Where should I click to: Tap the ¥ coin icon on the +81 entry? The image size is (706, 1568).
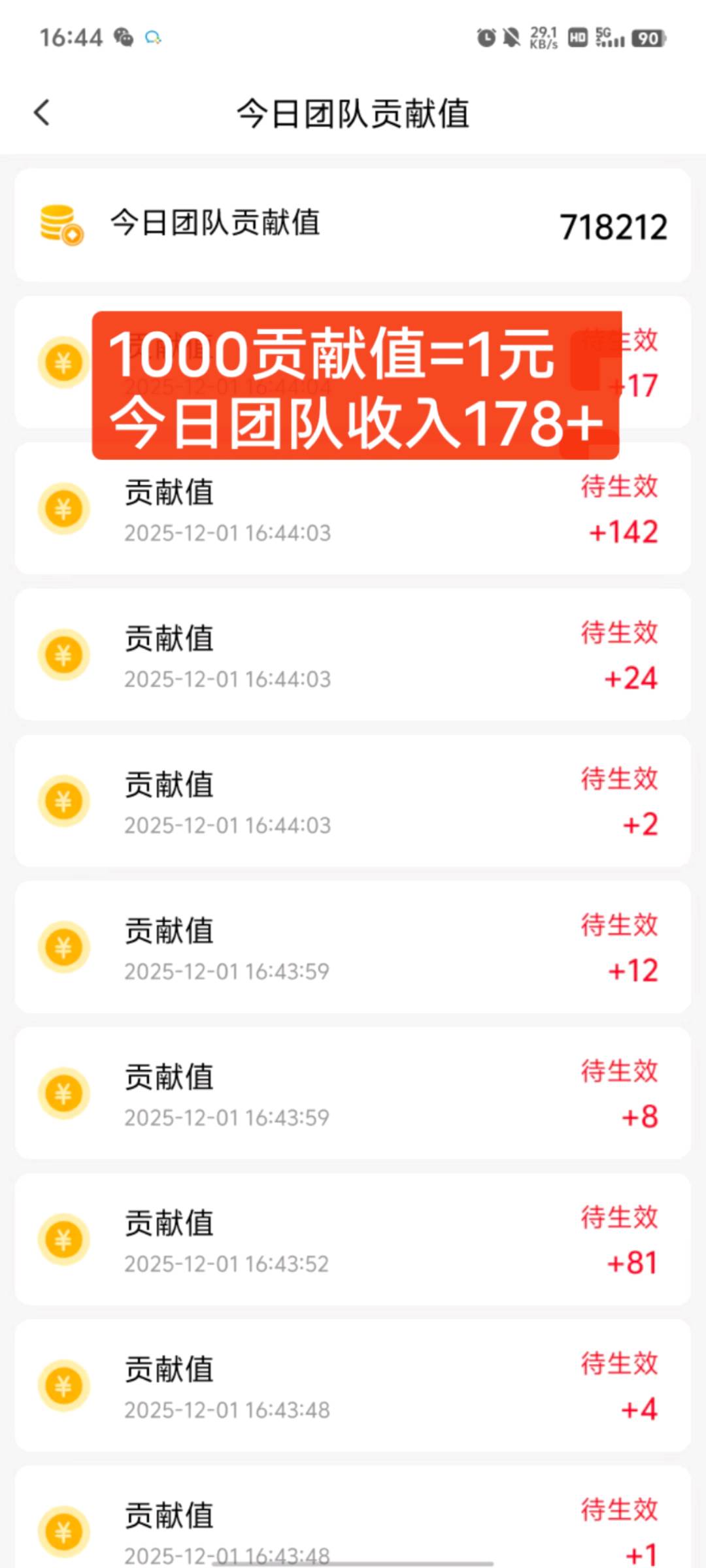tap(63, 1241)
